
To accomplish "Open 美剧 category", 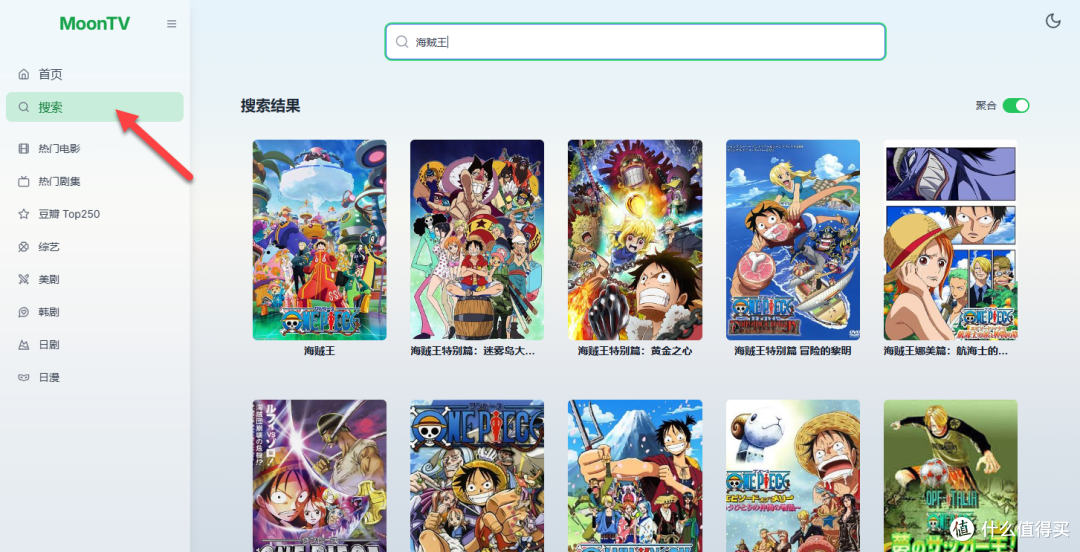I will pos(48,280).
